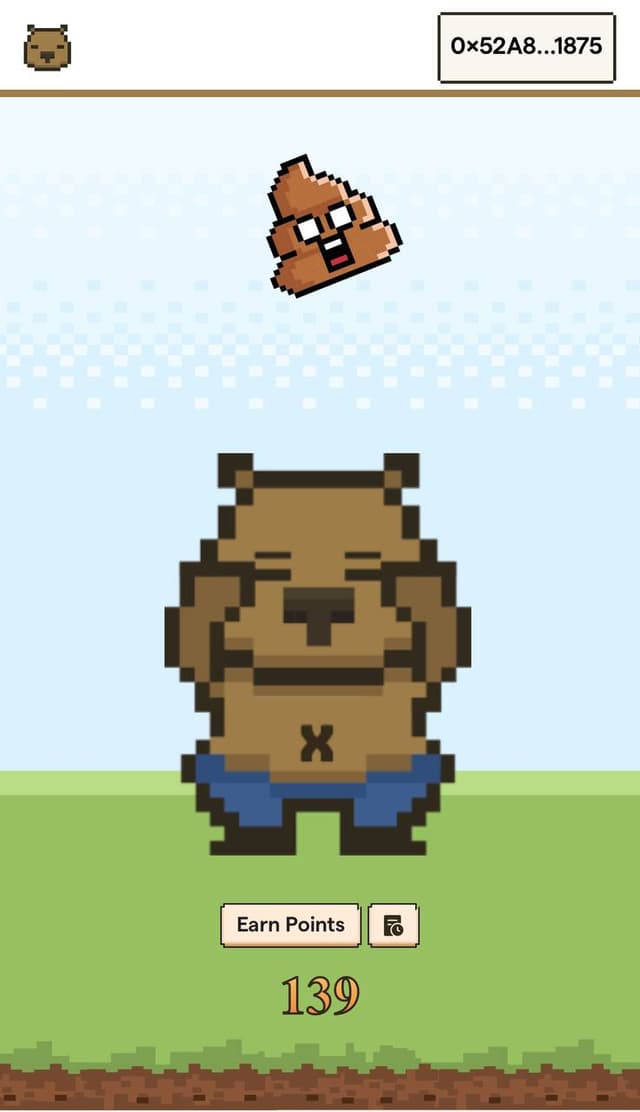640x1112 pixels.
Task: Tap the Earn Points button
Action: click(290, 925)
